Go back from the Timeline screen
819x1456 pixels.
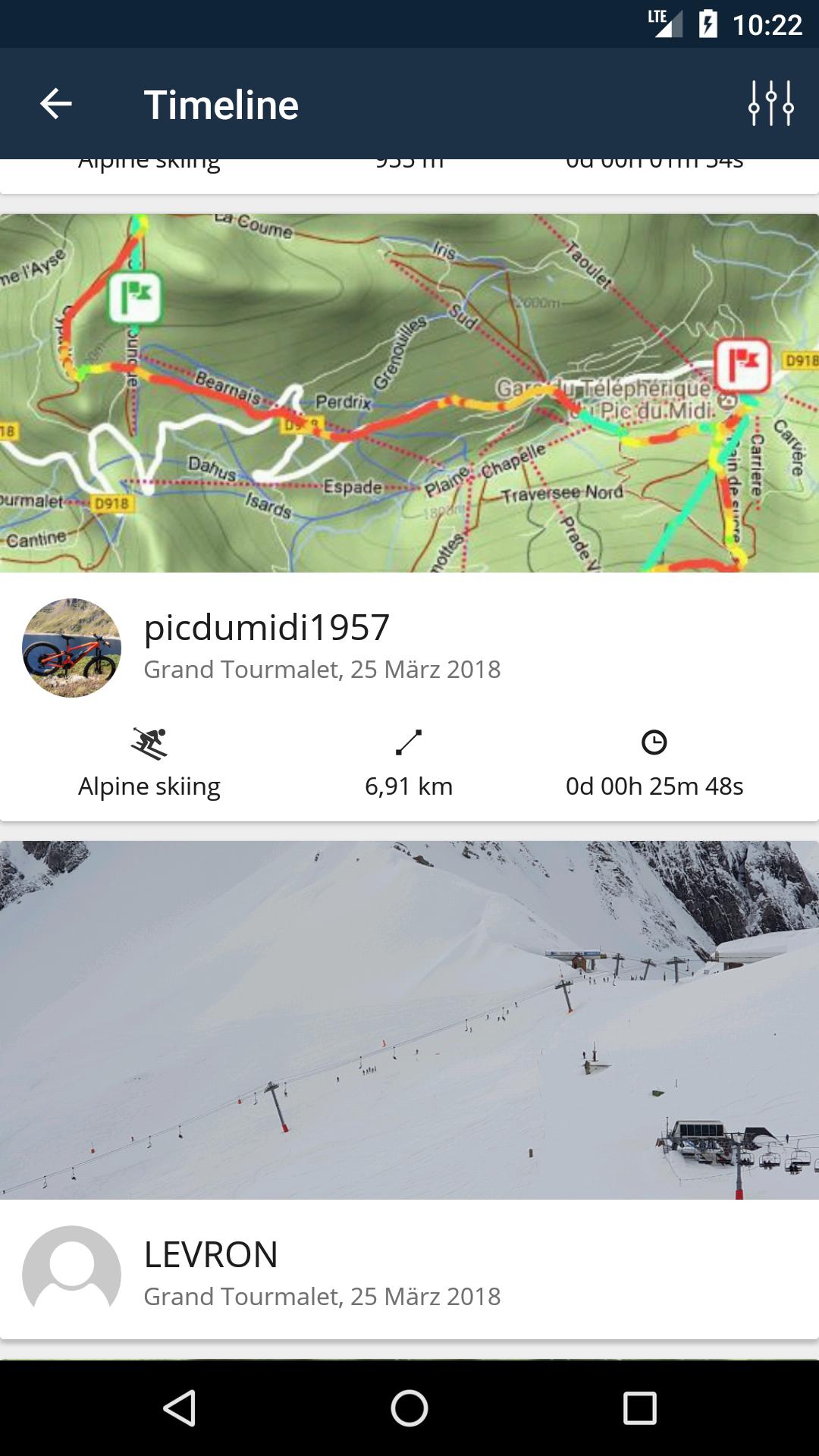pos(56,104)
